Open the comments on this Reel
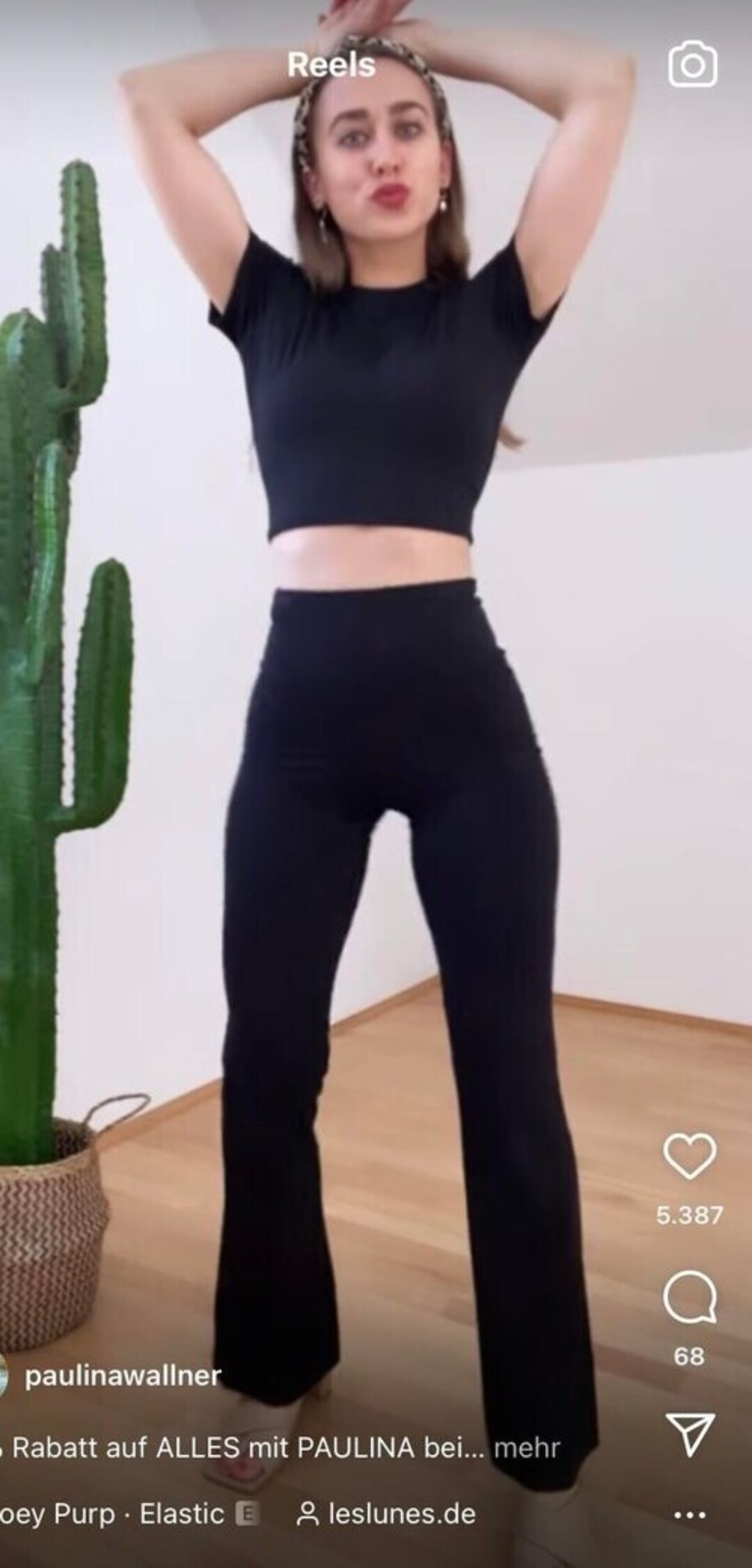752x1568 pixels. (689, 1298)
